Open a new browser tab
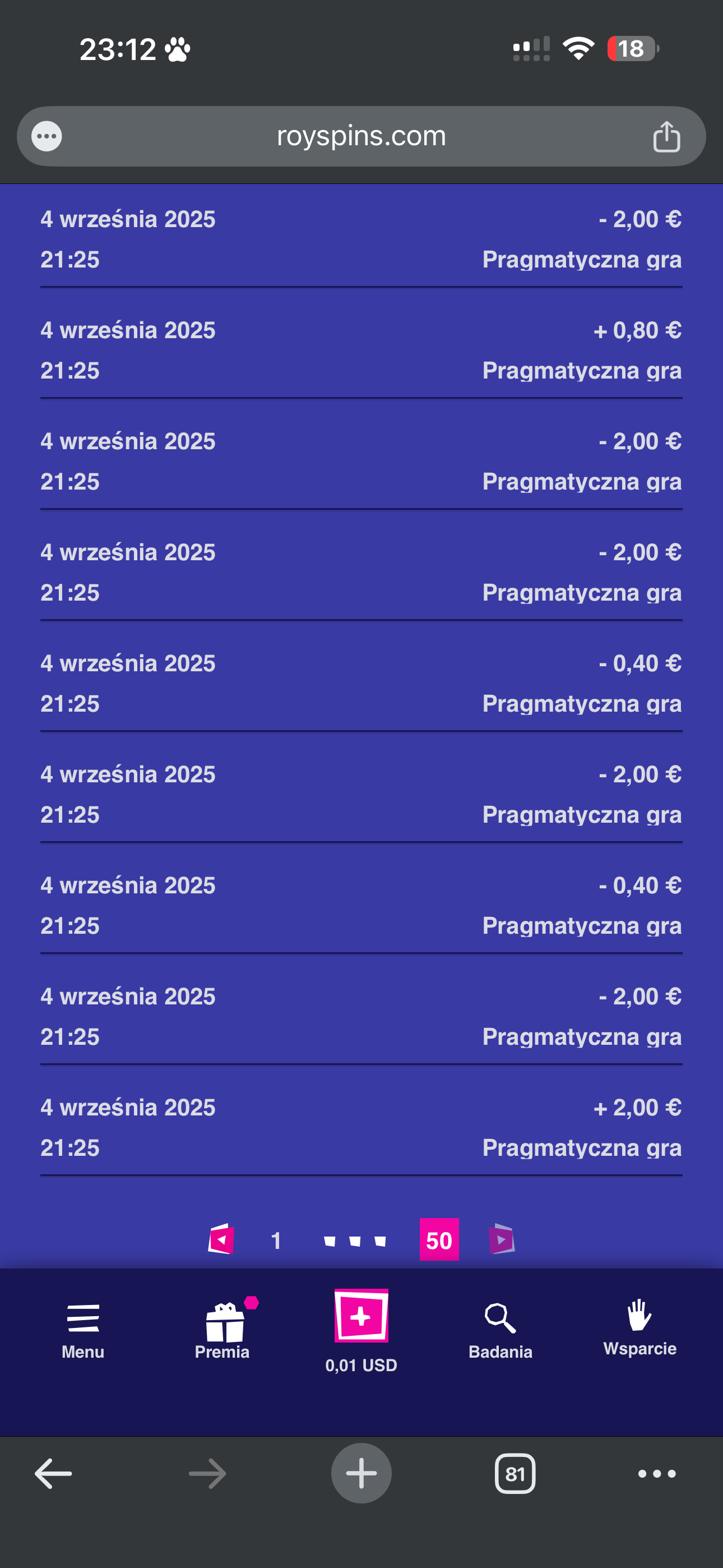This screenshot has width=723, height=1568. [361, 1474]
